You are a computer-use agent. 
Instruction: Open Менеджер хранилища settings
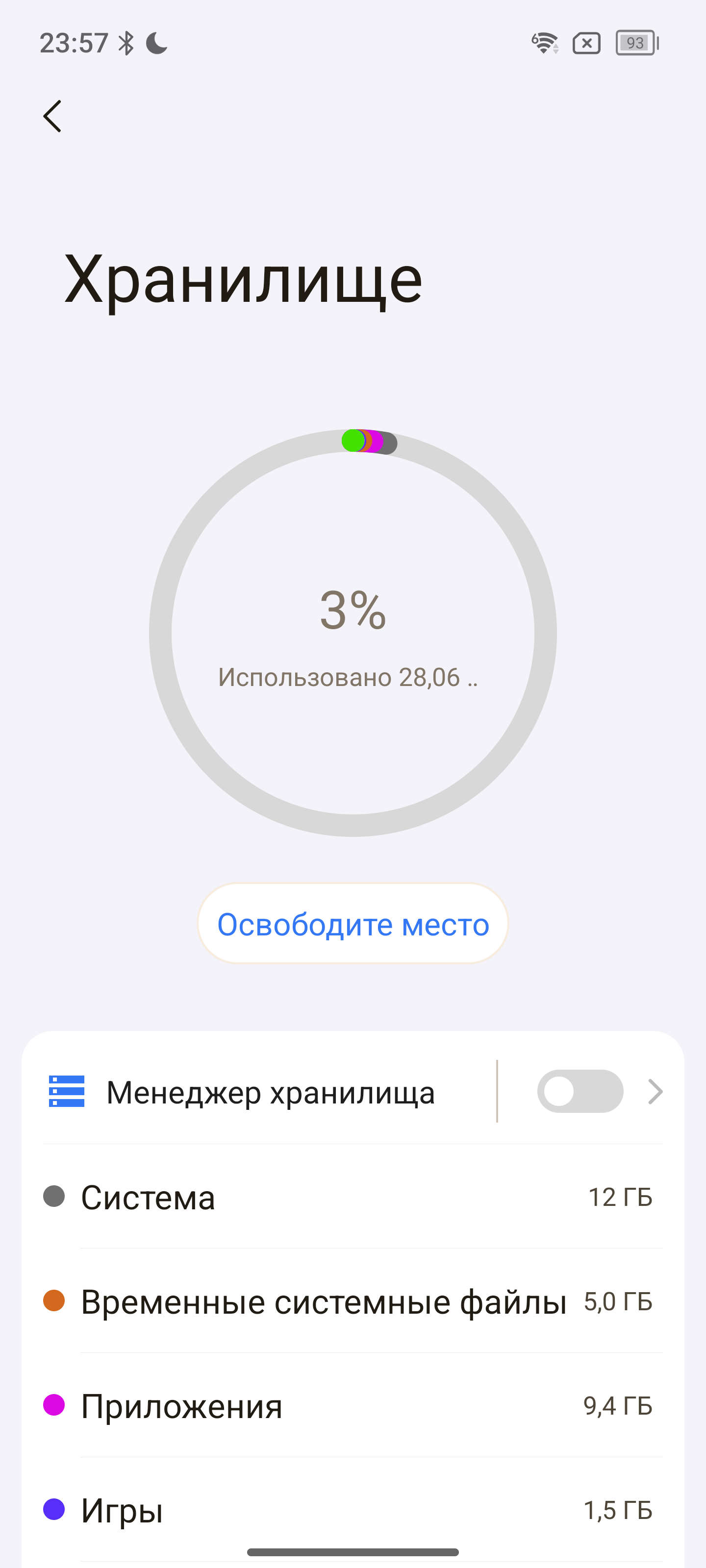270,1092
